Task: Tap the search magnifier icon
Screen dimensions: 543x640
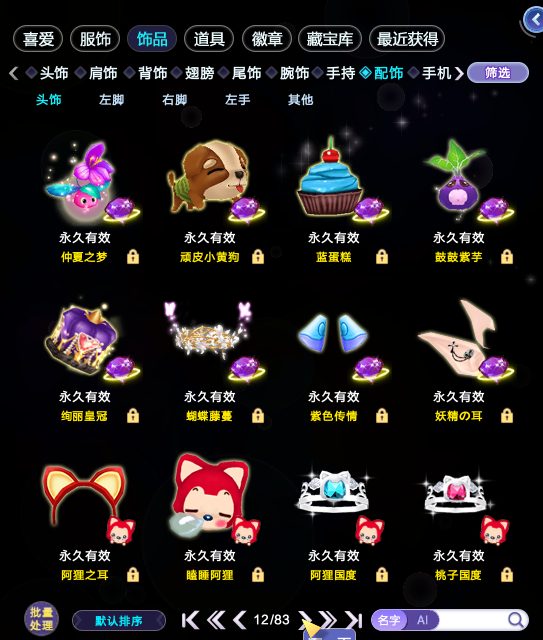Action: [x=516, y=620]
